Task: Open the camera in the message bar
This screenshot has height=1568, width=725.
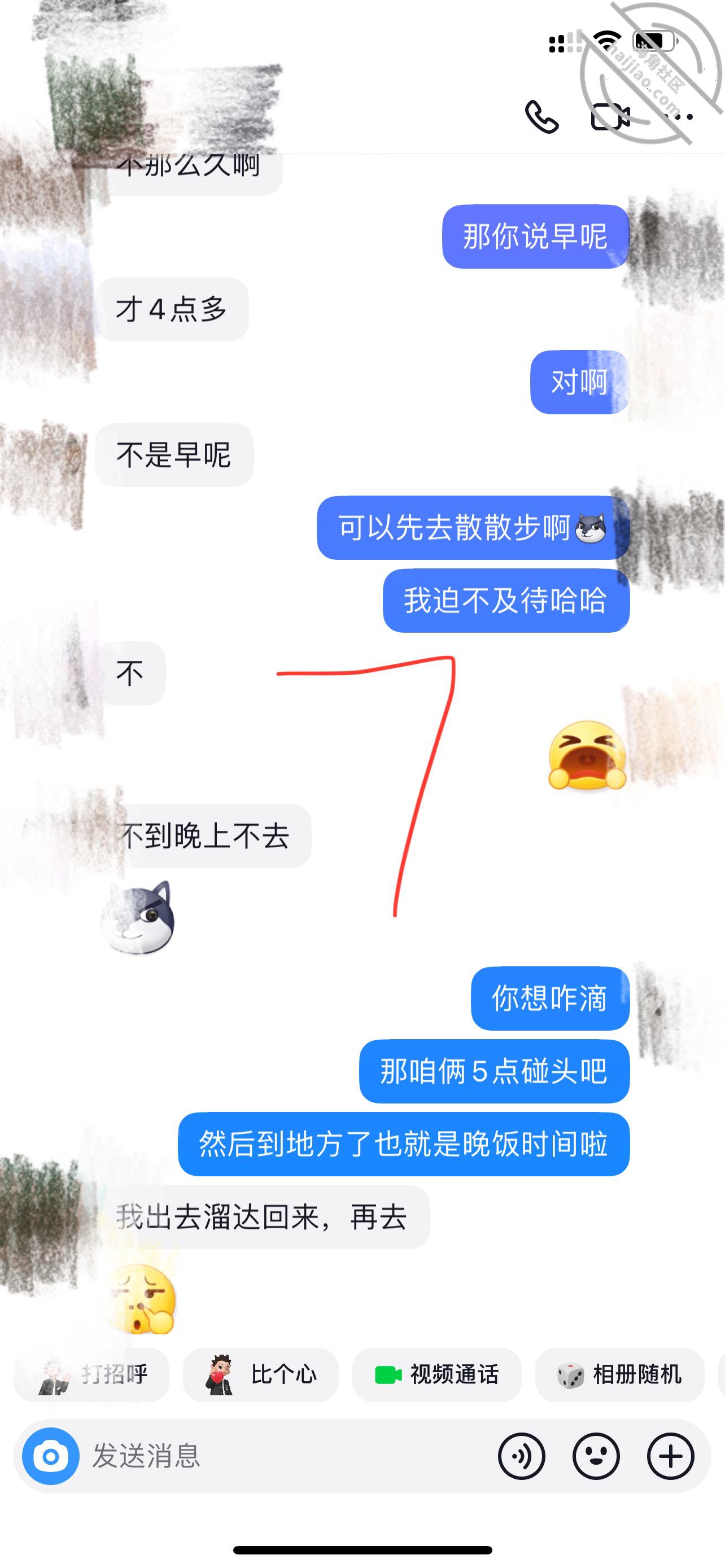Action: coord(51,1456)
